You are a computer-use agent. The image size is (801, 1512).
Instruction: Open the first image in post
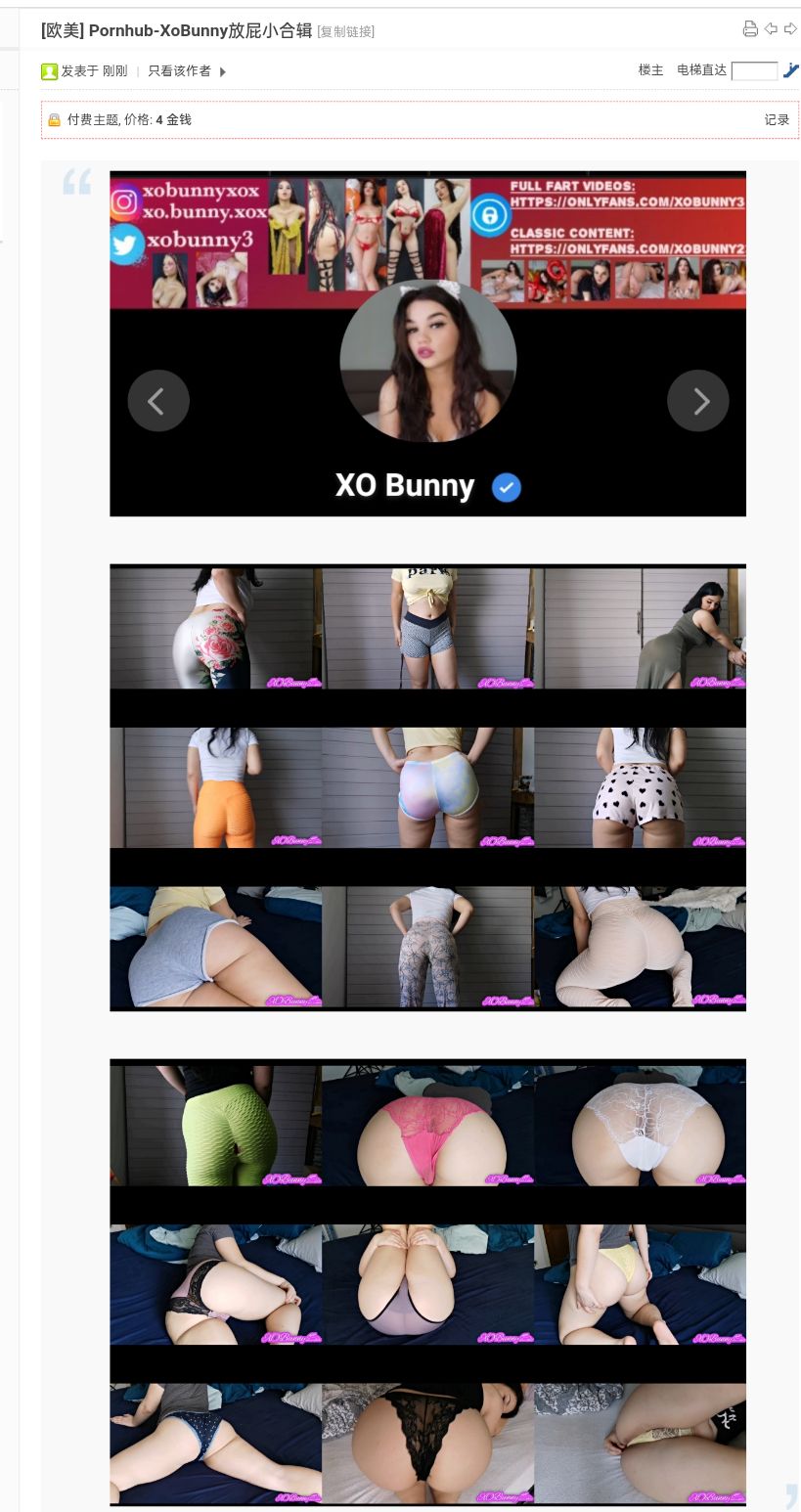pyautogui.click(x=427, y=343)
